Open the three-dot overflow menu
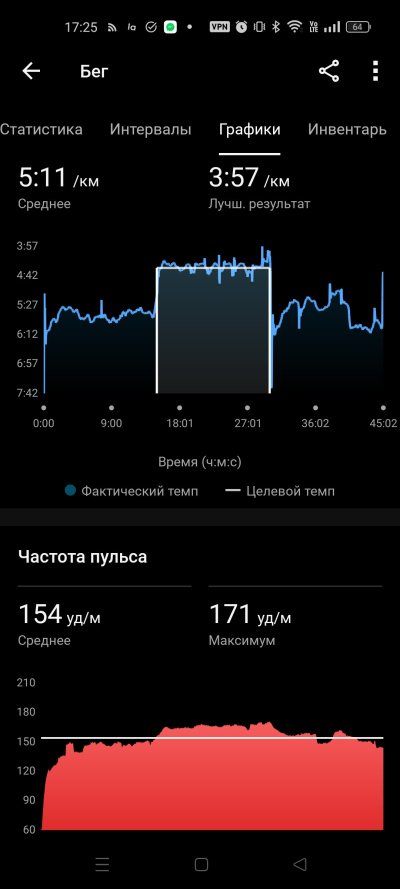This screenshot has height=889, width=400. click(x=375, y=71)
